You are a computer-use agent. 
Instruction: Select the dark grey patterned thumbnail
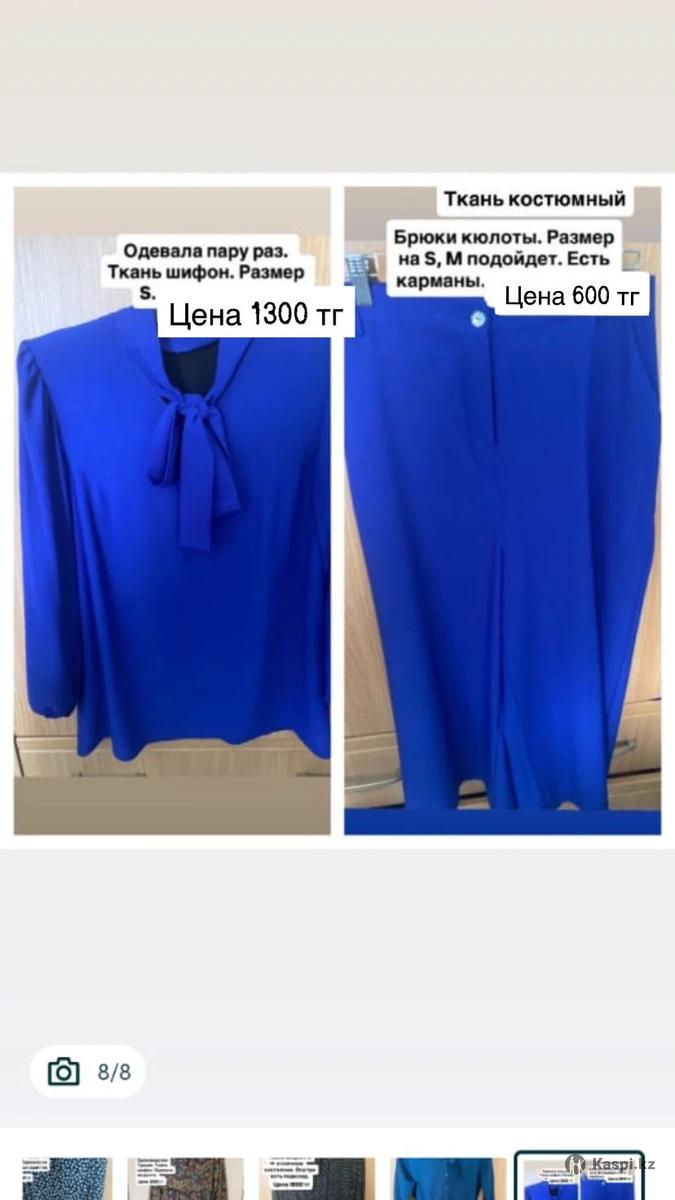316,1178
